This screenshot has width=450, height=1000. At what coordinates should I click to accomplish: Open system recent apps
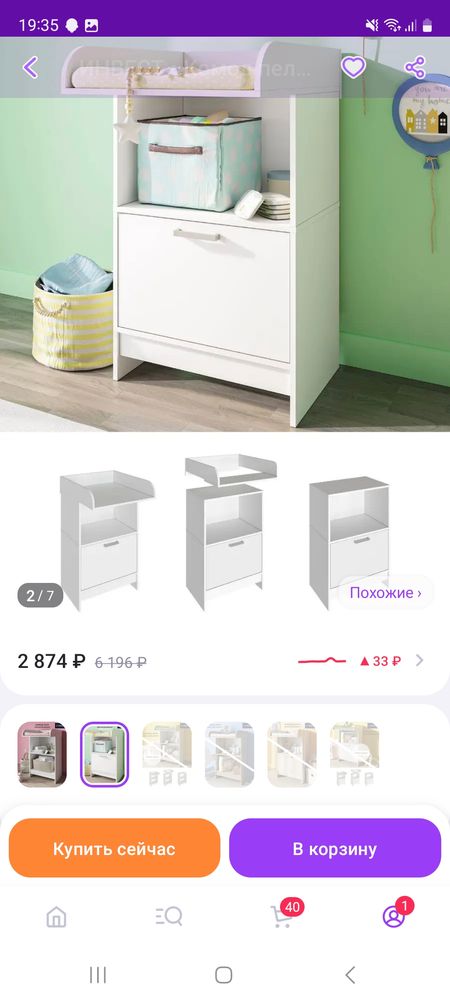[98, 974]
